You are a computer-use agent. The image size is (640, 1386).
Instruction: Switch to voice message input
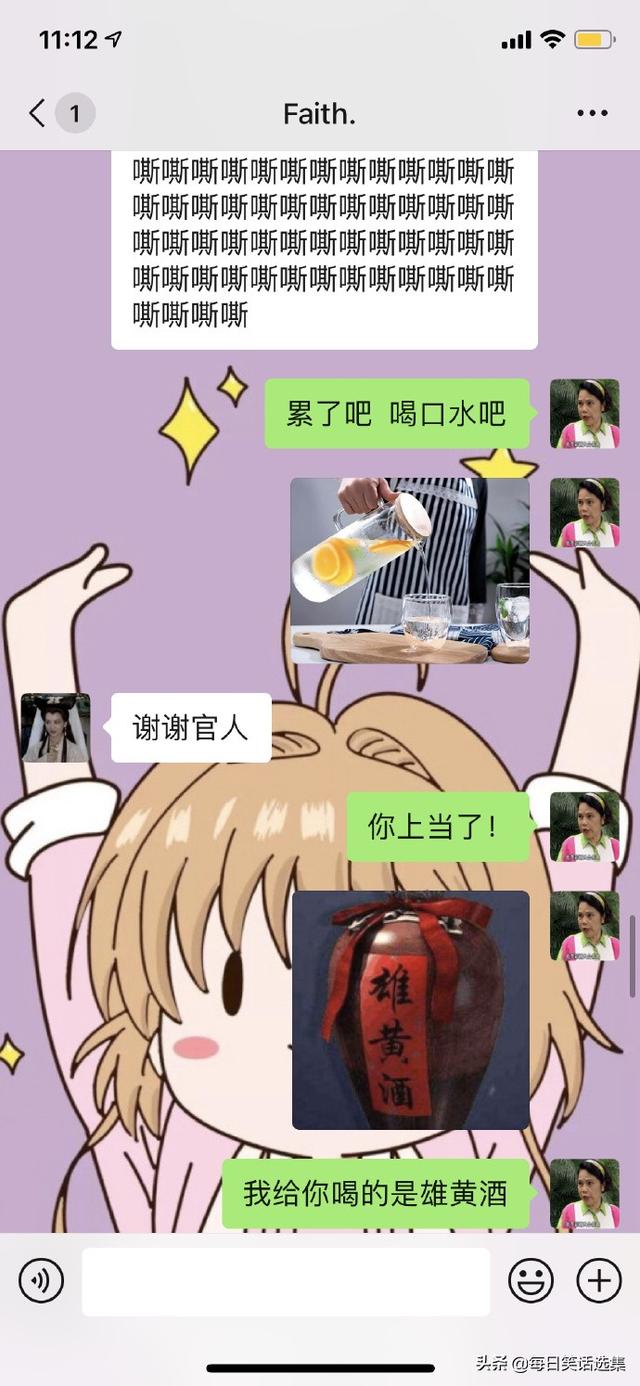41,1280
